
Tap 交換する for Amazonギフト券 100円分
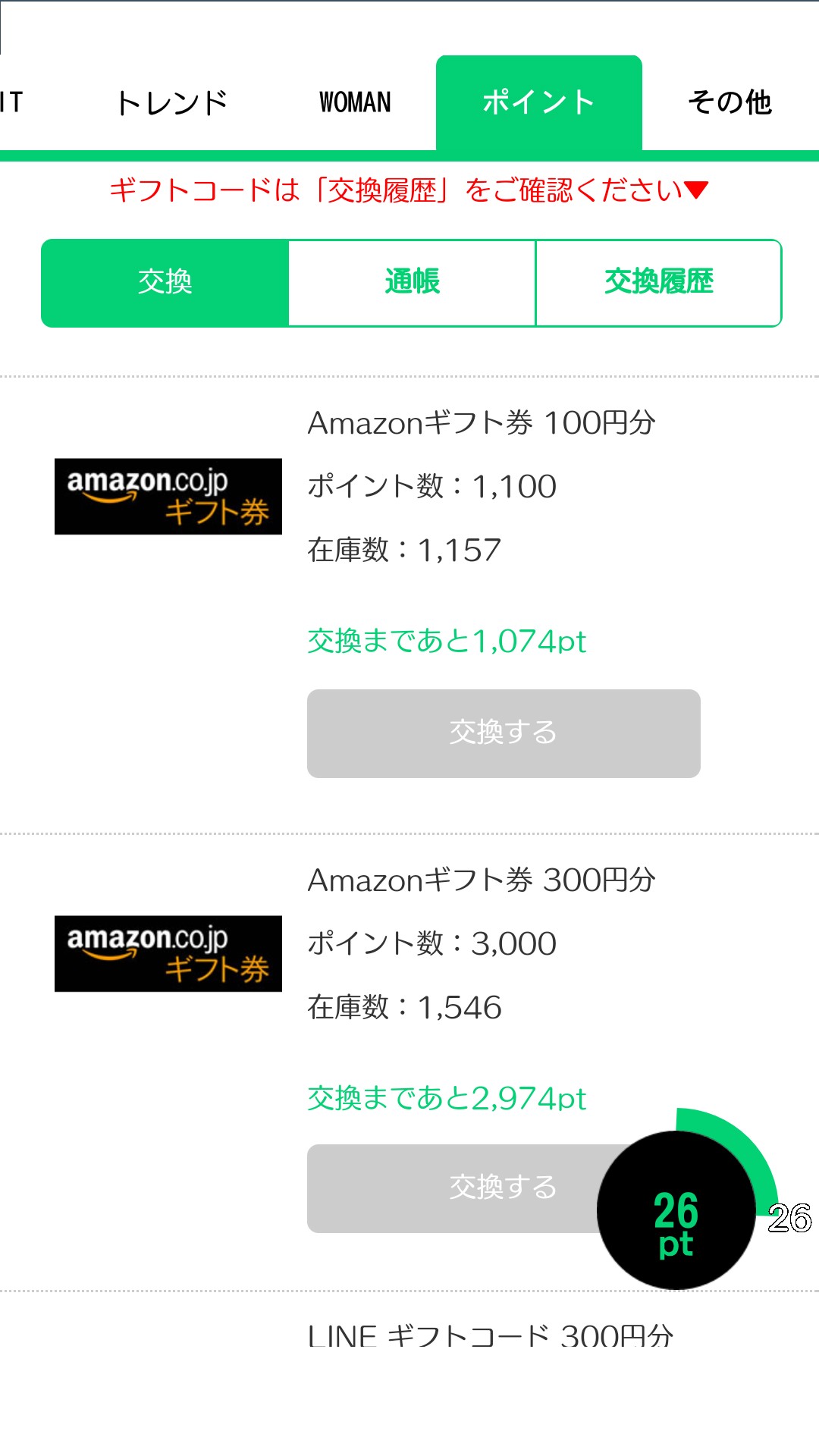504,733
